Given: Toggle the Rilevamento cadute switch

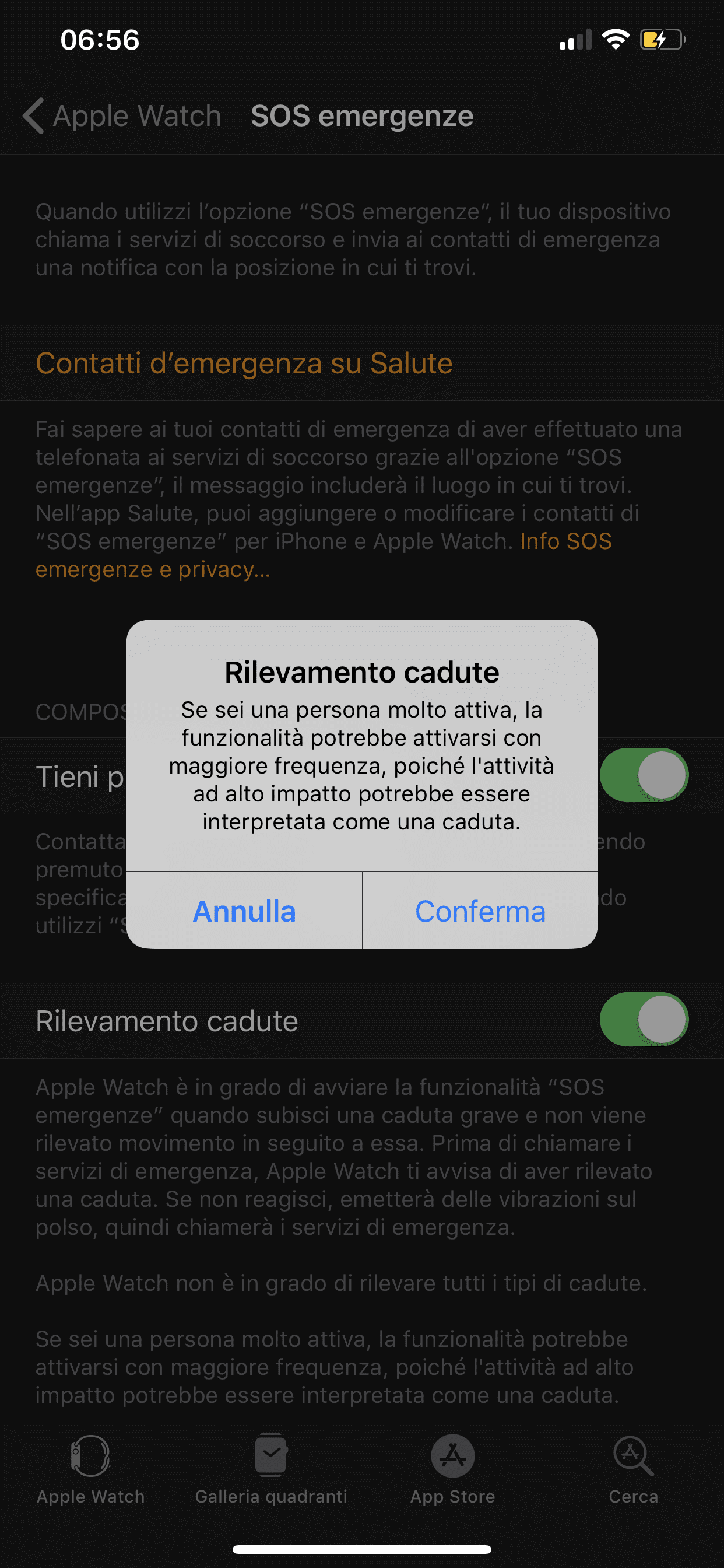Looking at the screenshot, I should 644,1020.
